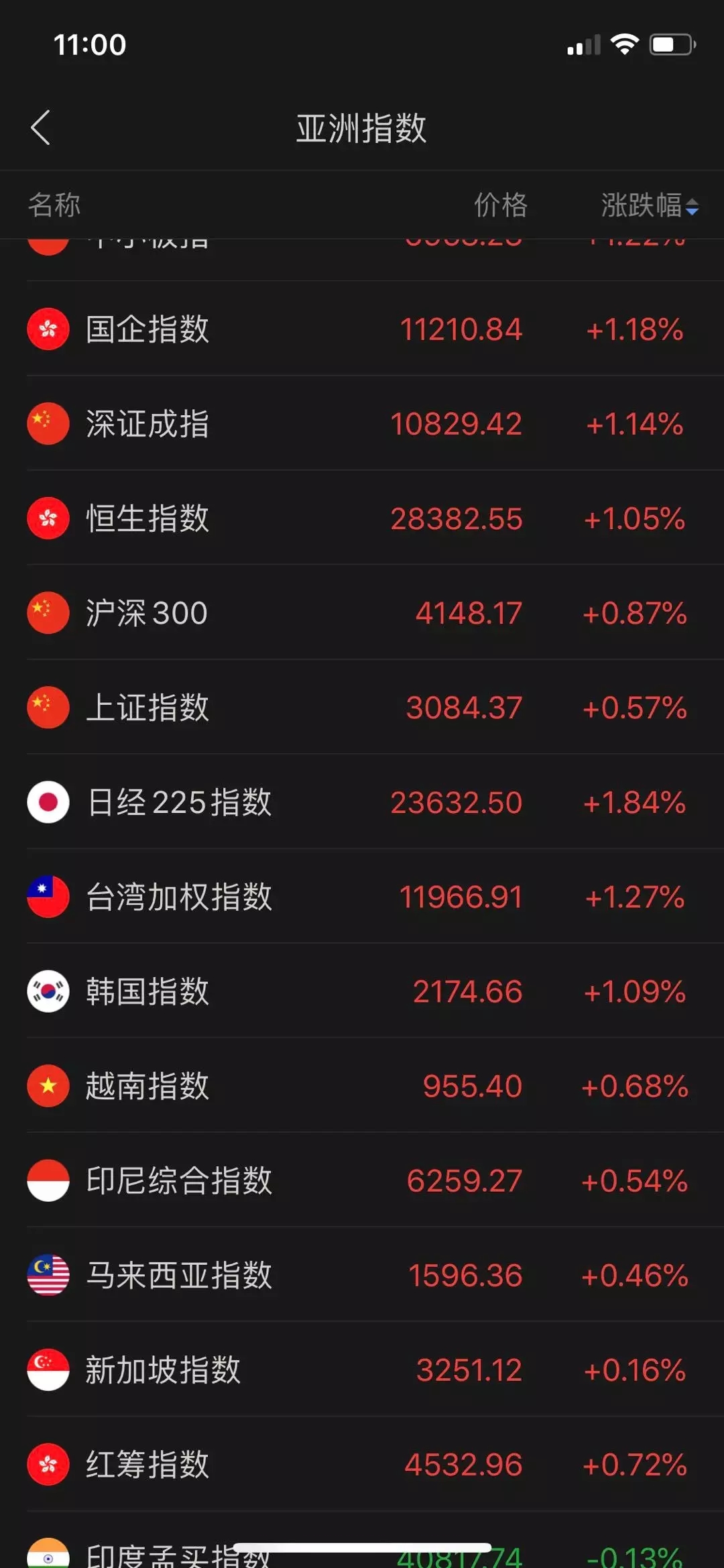Open the 深证成指 index details
The width and height of the screenshot is (724, 1568).
pyautogui.click(x=362, y=424)
